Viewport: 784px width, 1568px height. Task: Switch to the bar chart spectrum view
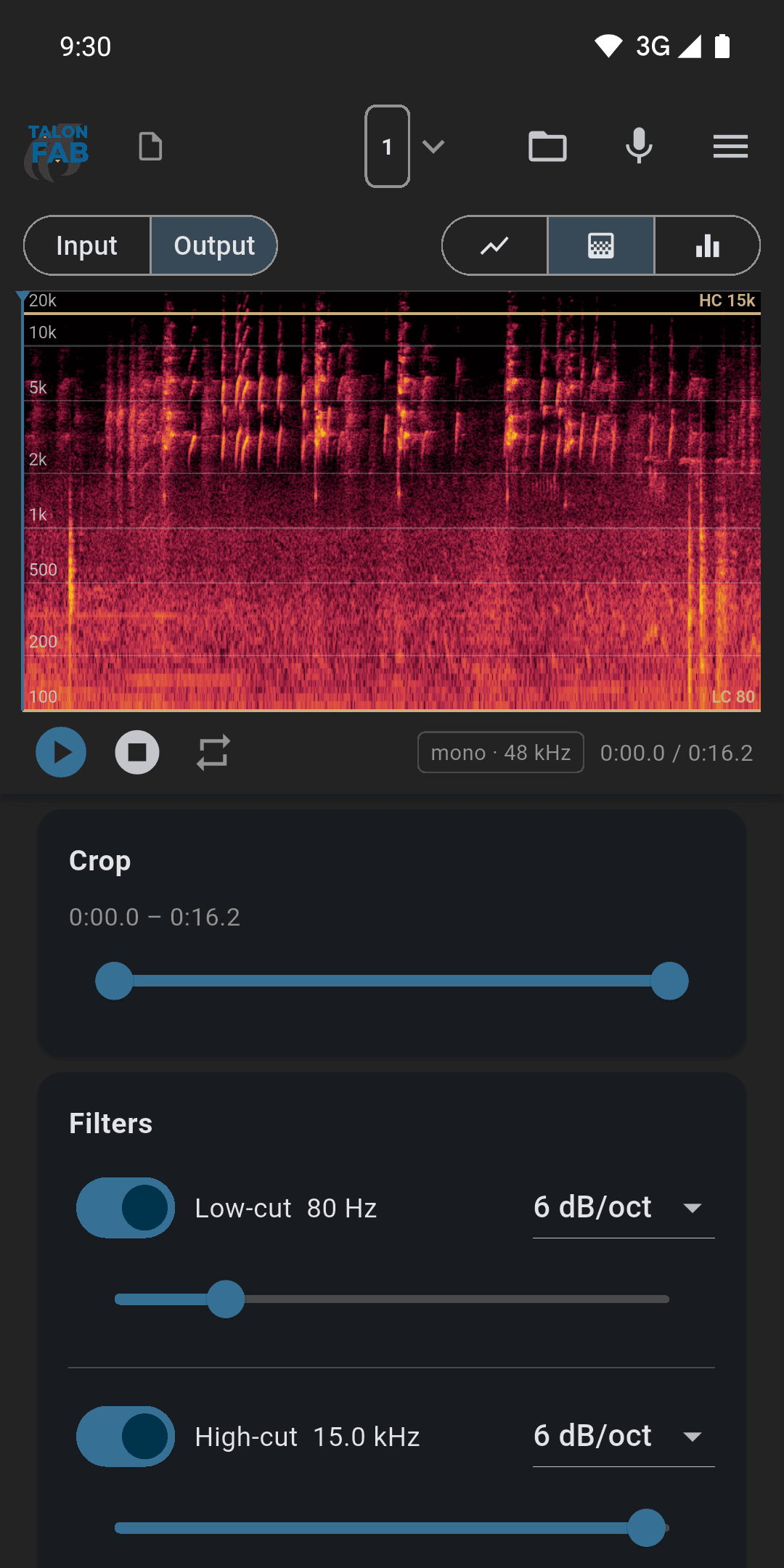click(707, 245)
